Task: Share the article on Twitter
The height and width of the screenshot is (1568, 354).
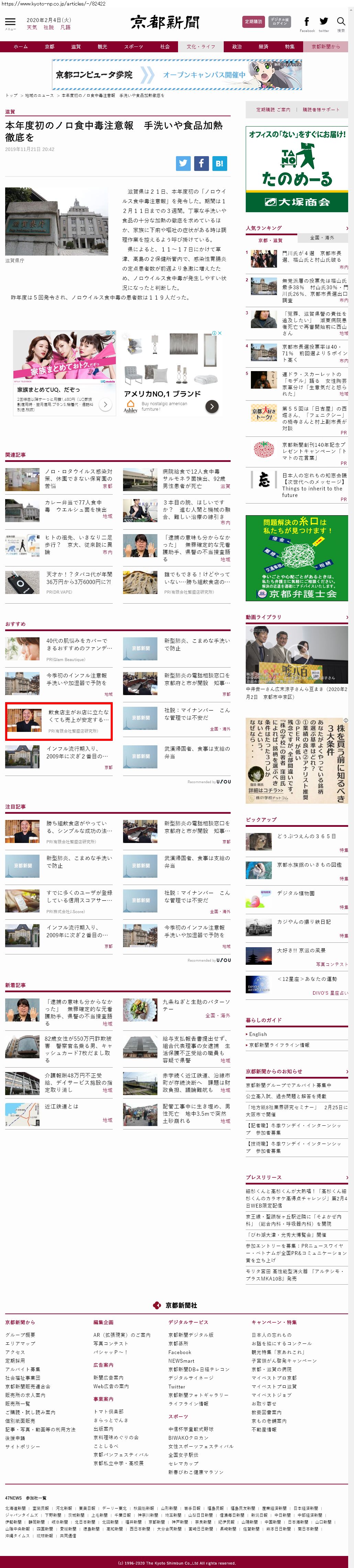Action: (183, 163)
